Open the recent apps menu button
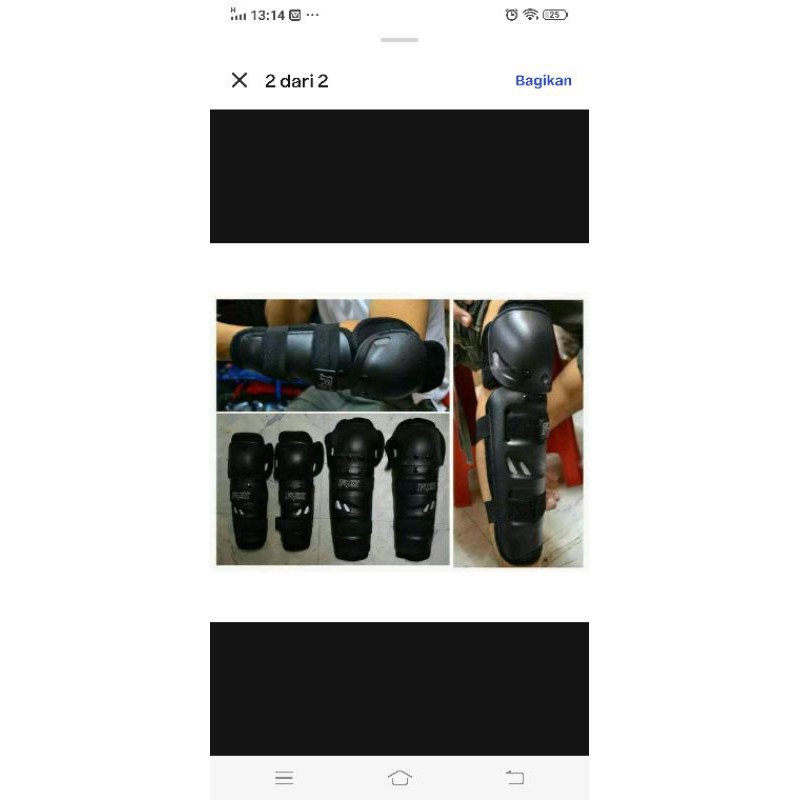 284,778
